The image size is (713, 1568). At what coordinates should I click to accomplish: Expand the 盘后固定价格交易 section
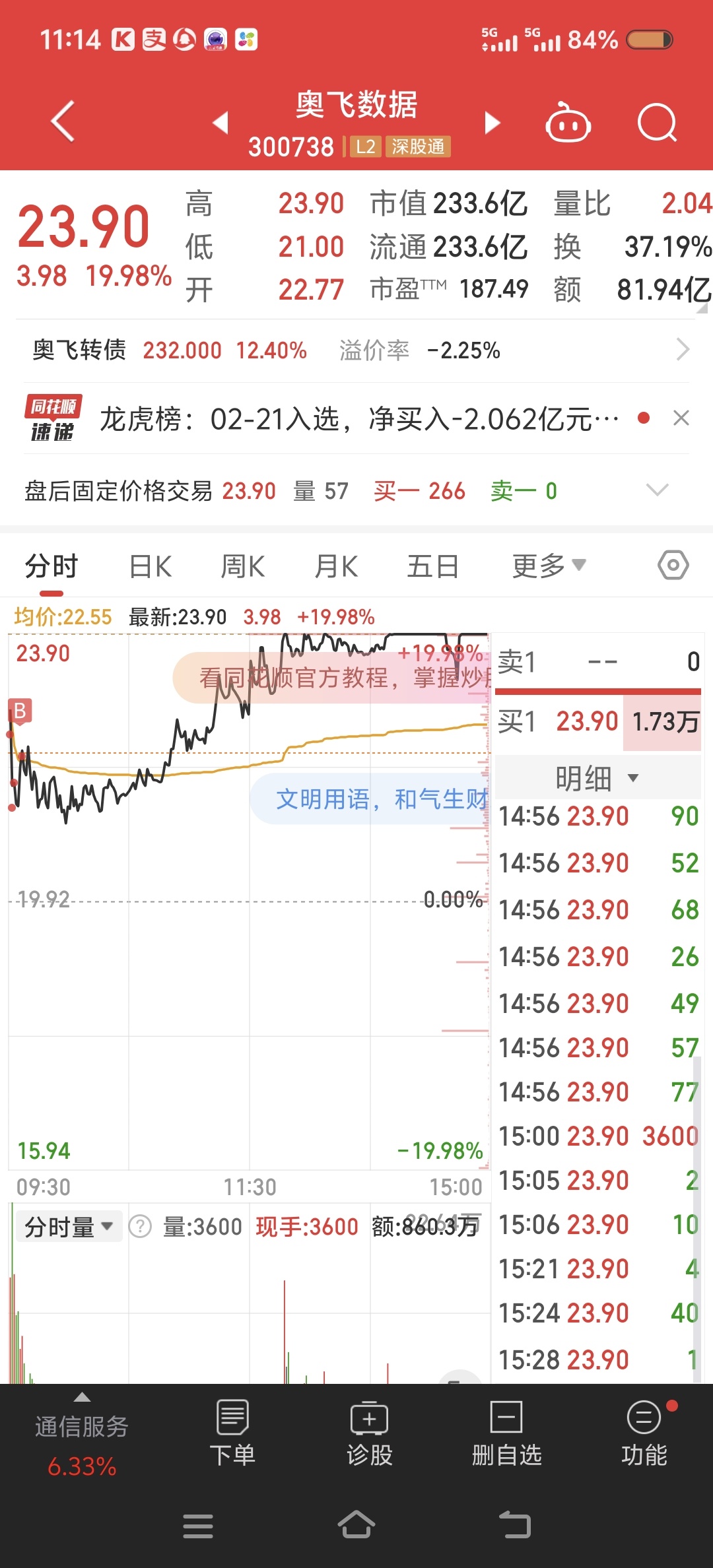(658, 490)
